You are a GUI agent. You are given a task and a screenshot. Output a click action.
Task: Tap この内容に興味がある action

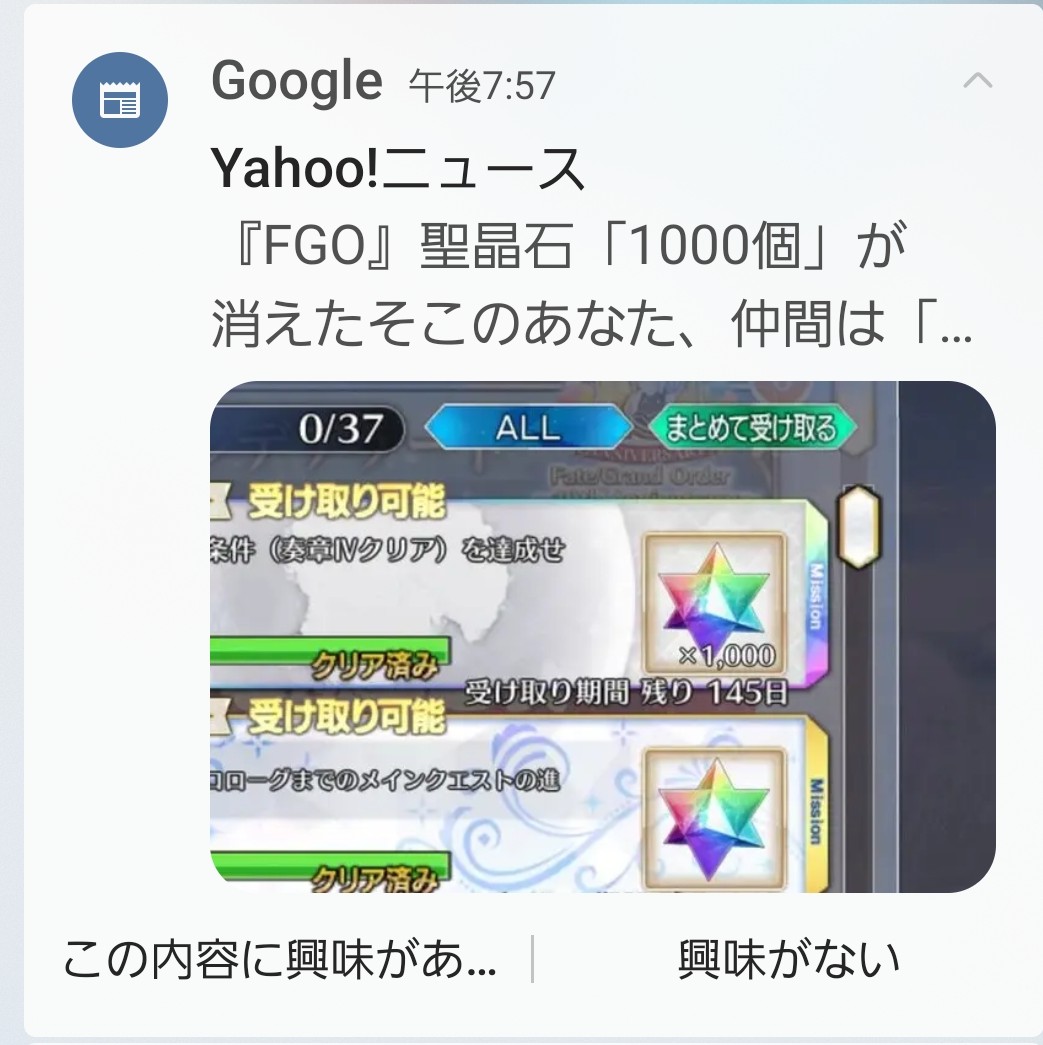tap(279, 962)
